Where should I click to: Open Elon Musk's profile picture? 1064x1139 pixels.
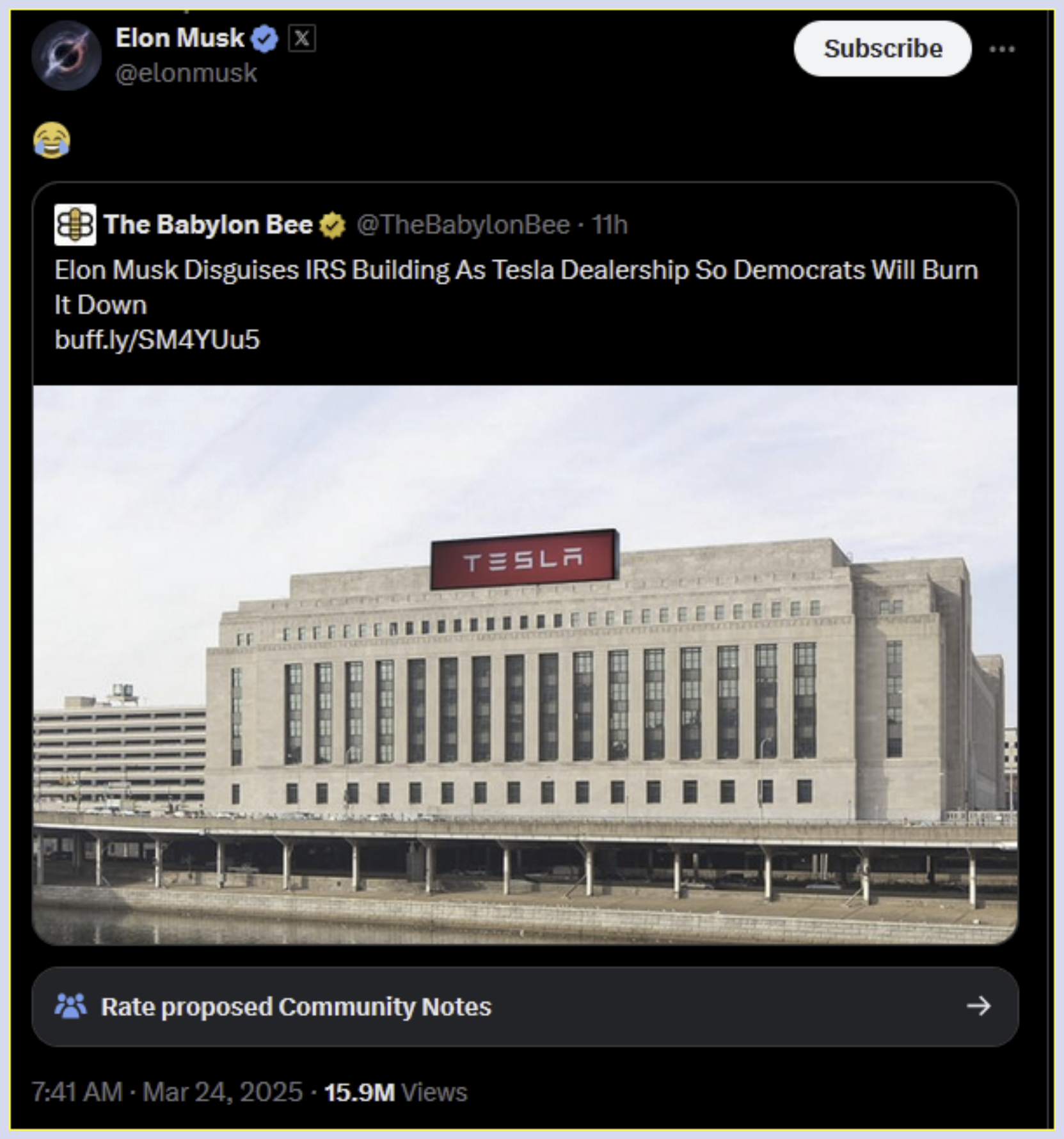(x=67, y=56)
